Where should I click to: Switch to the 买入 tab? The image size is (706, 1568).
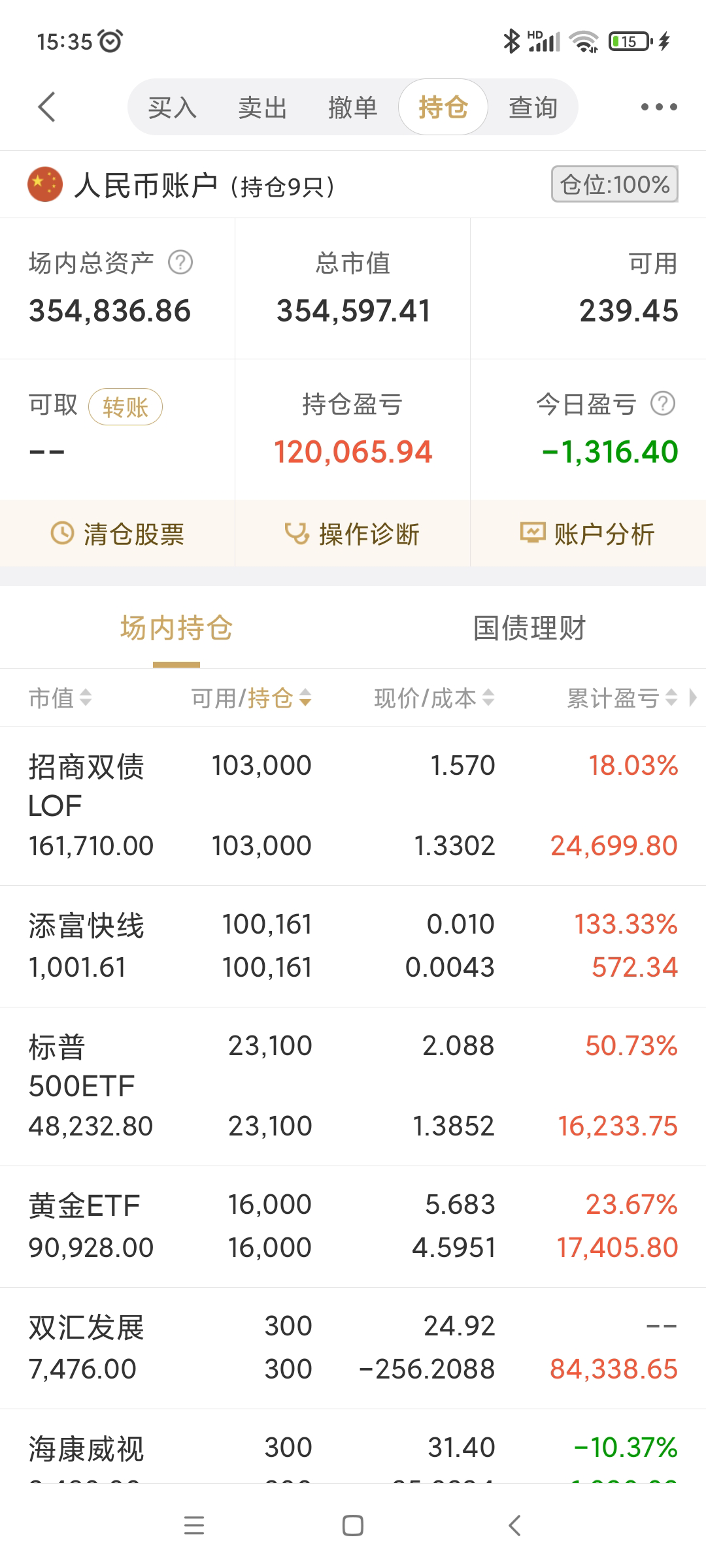coord(172,108)
